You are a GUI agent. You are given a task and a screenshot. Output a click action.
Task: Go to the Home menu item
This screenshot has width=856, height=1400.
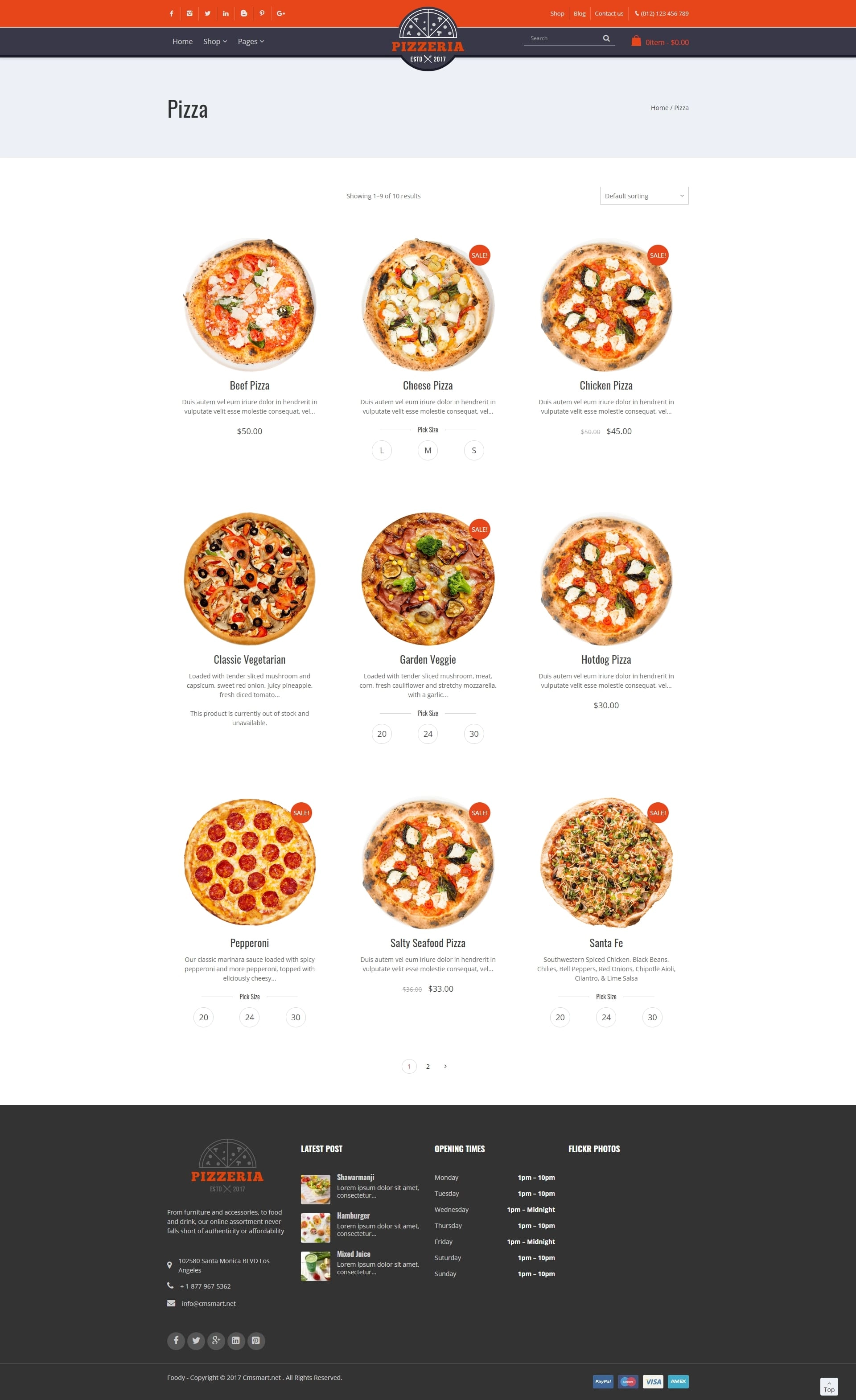pyautogui.click(x=182, y=41)
